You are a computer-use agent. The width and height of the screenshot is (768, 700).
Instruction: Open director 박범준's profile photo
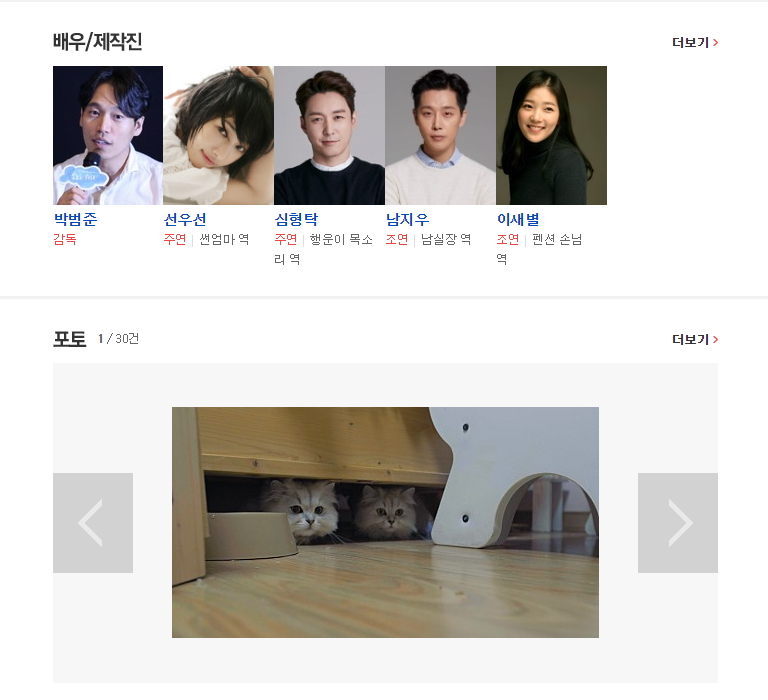pos(108,135)
